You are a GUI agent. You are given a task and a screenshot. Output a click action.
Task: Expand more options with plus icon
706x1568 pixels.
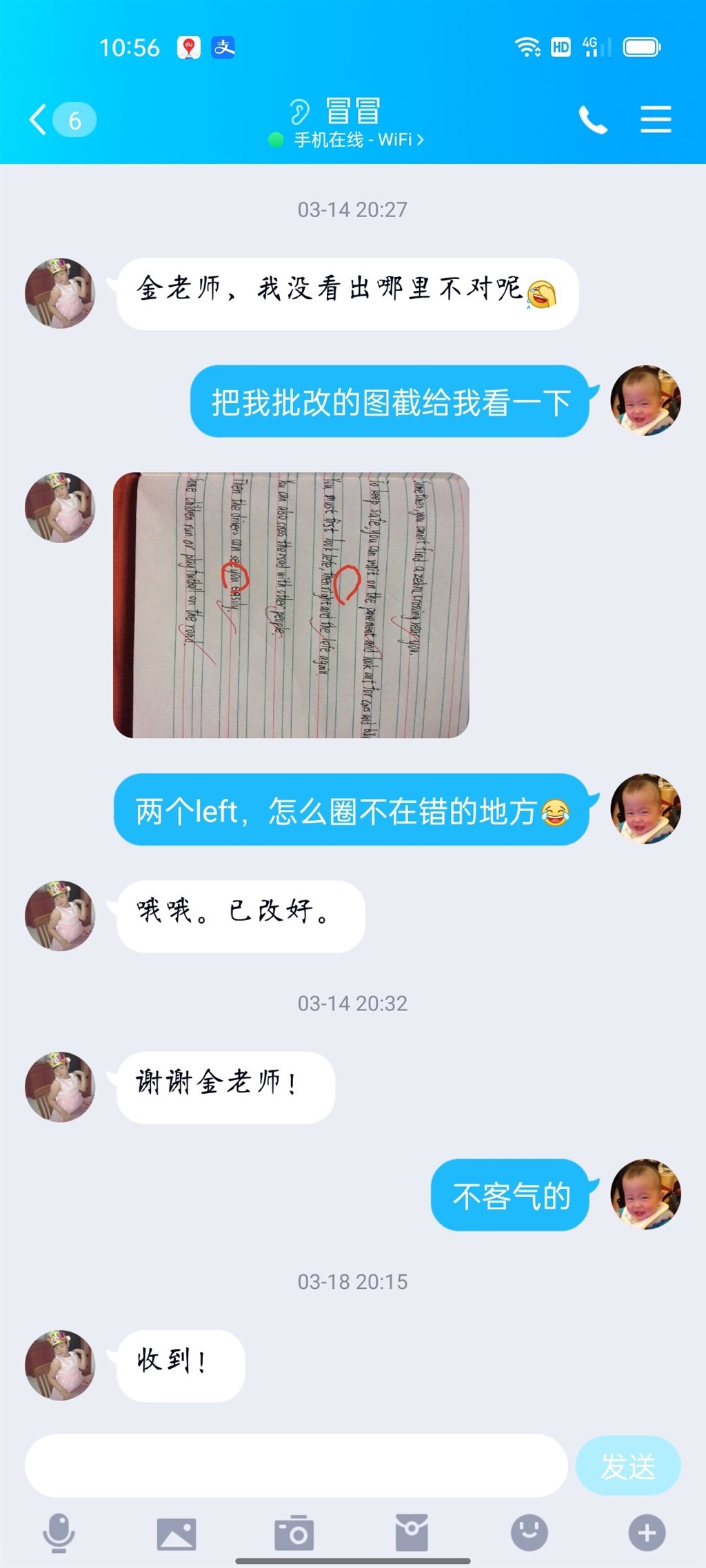[647, 1533]
